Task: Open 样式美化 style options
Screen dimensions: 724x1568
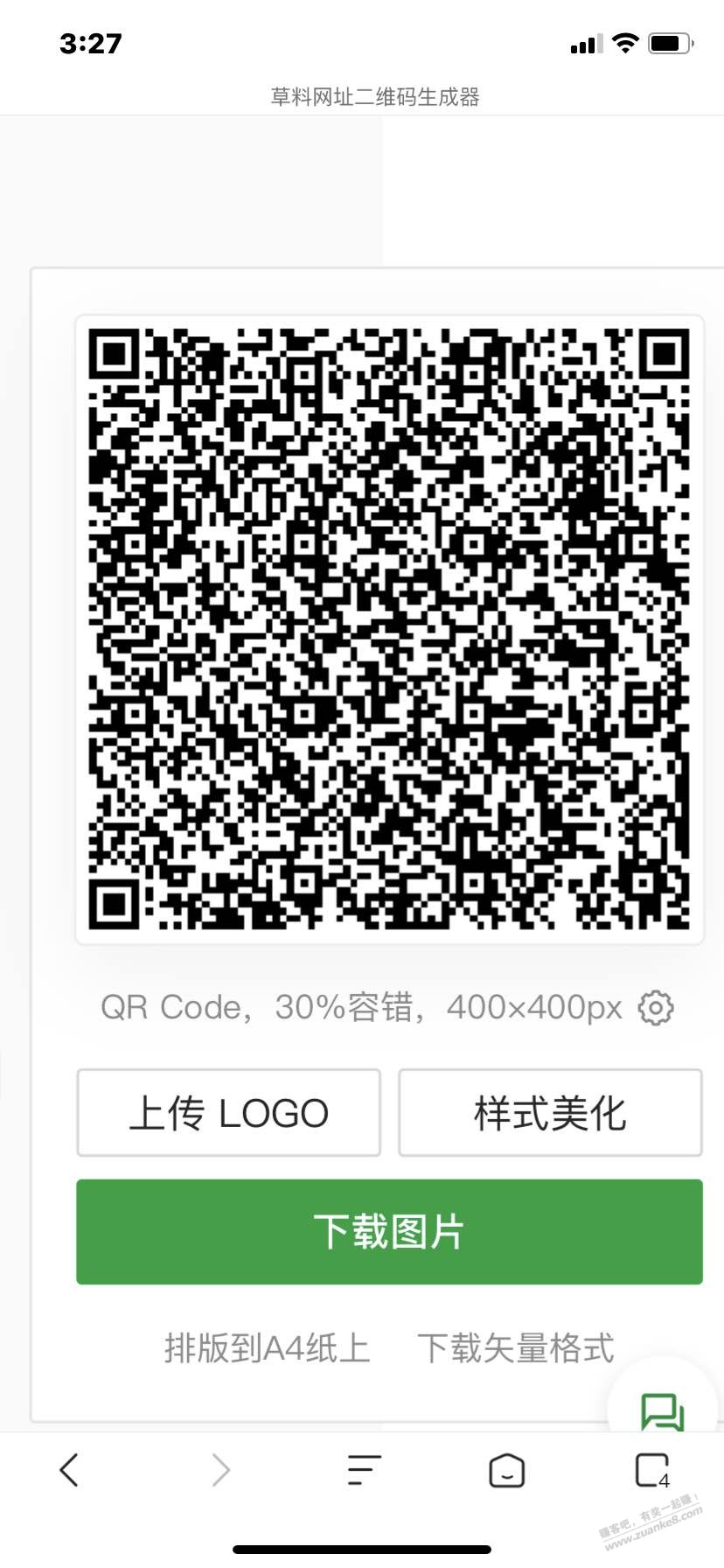Action: tap(550, 1113)
